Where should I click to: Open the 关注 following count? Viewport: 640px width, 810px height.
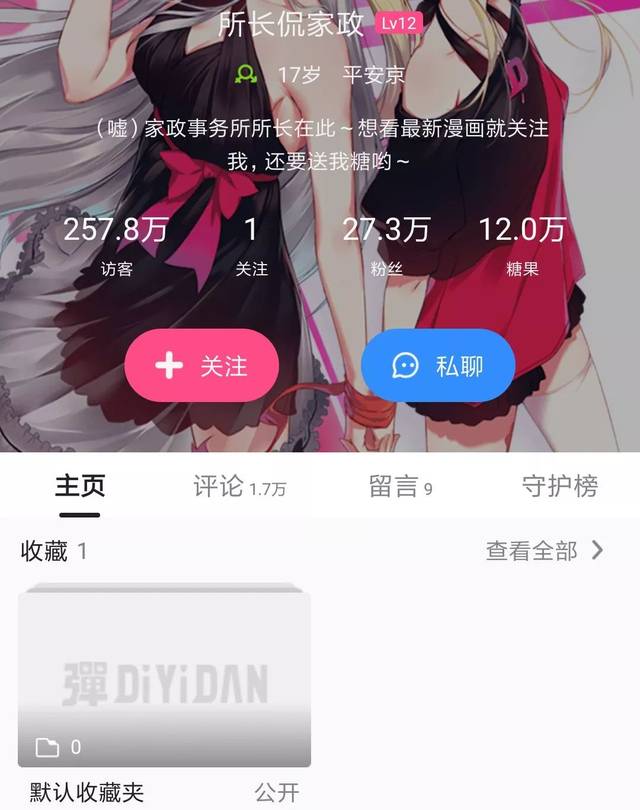coord(251,243)
